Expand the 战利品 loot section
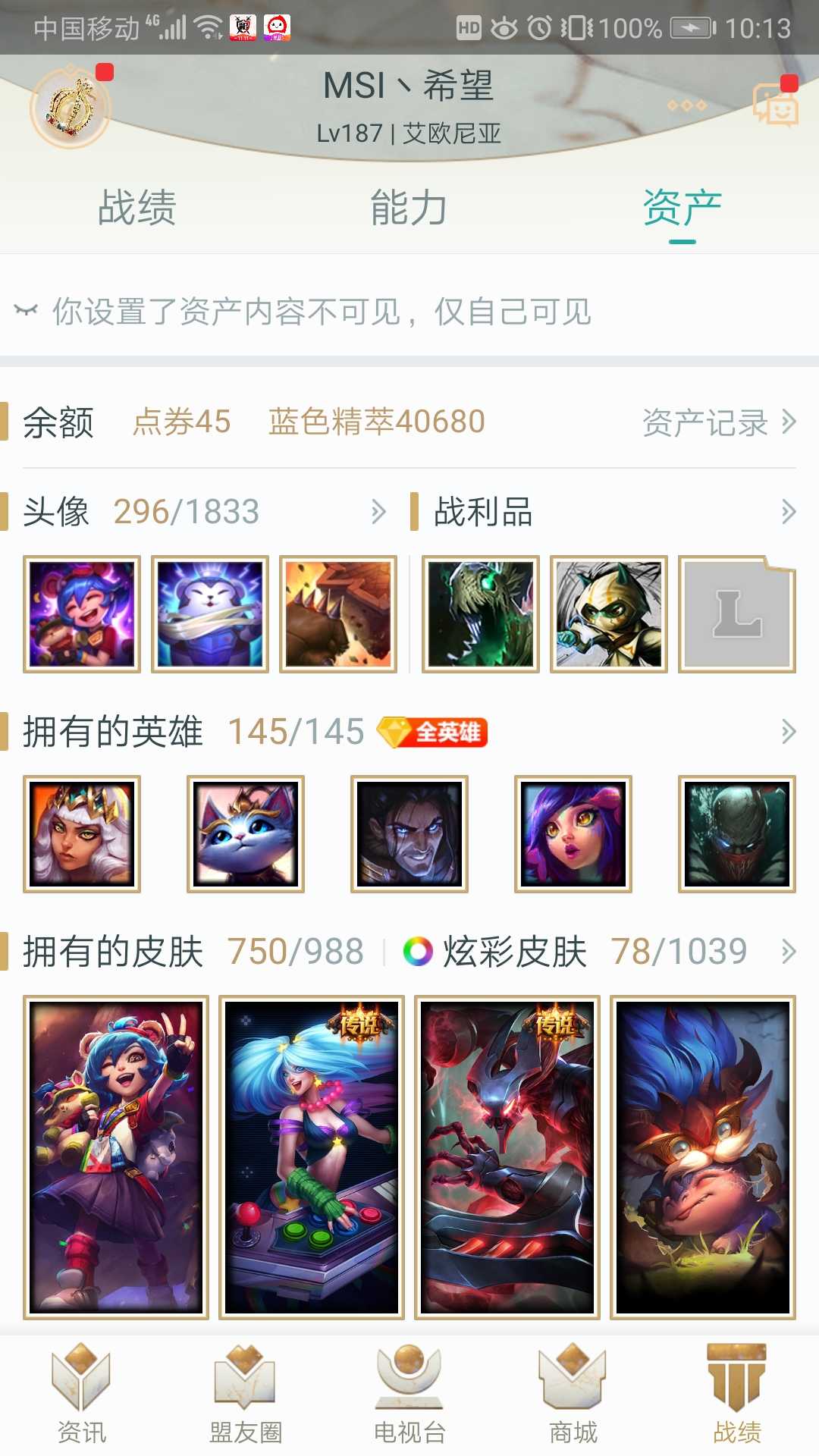 point(788,512)
